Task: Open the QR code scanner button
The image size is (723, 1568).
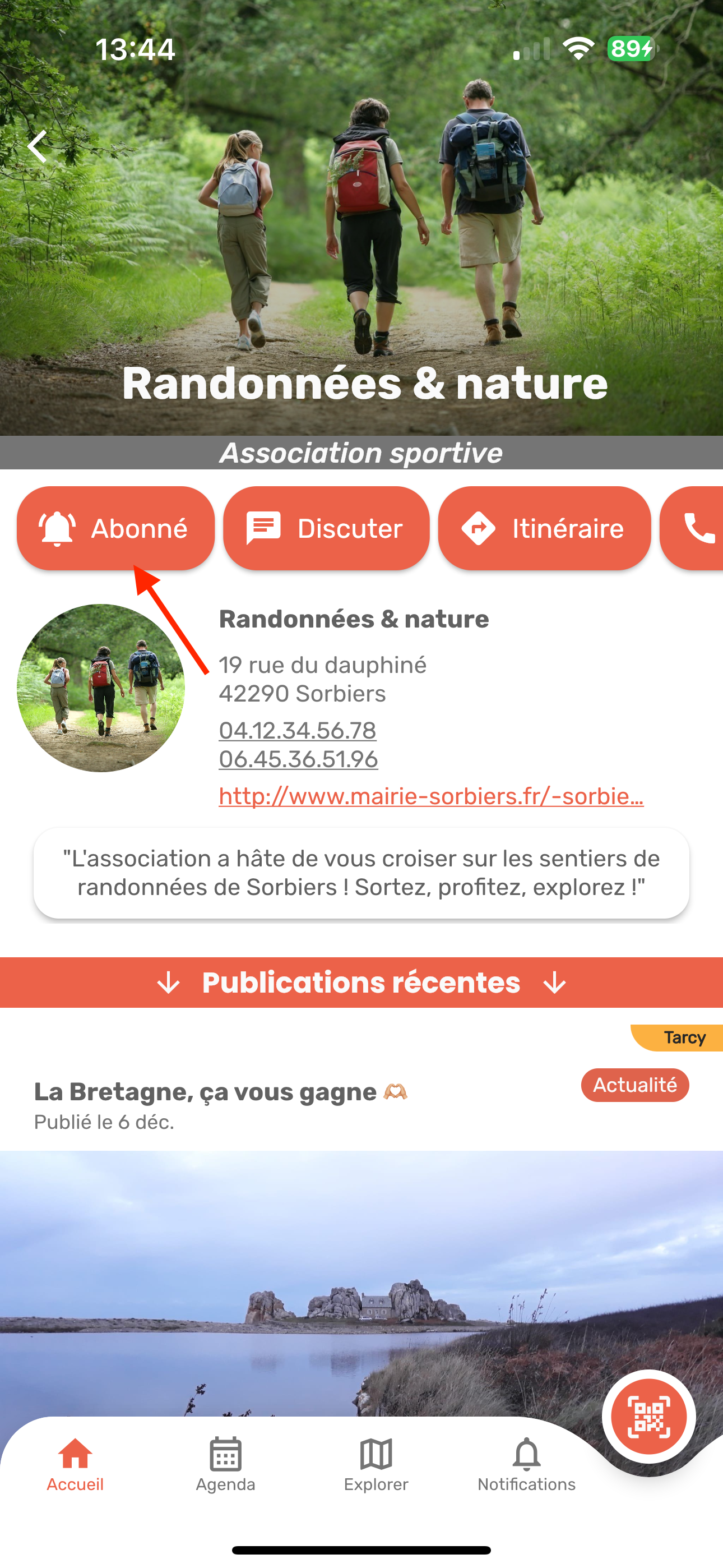Action: point(648,1417)
